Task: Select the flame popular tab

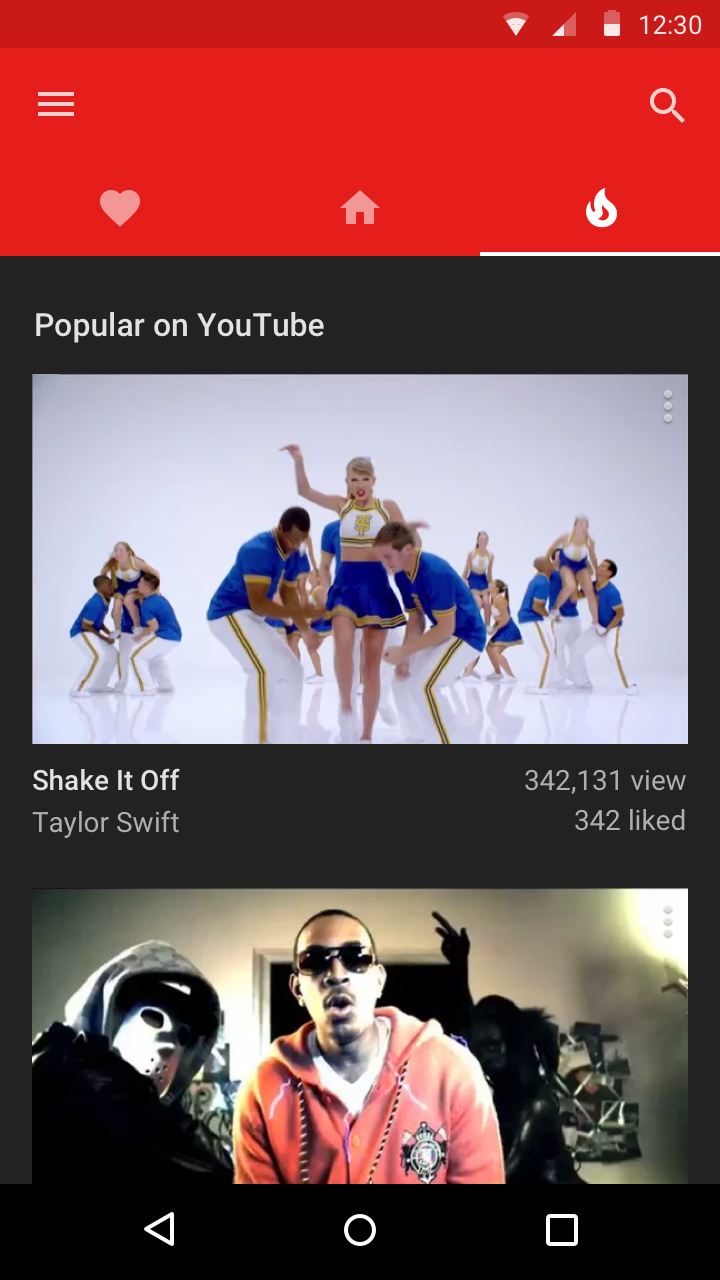Action: click(601, 209)
